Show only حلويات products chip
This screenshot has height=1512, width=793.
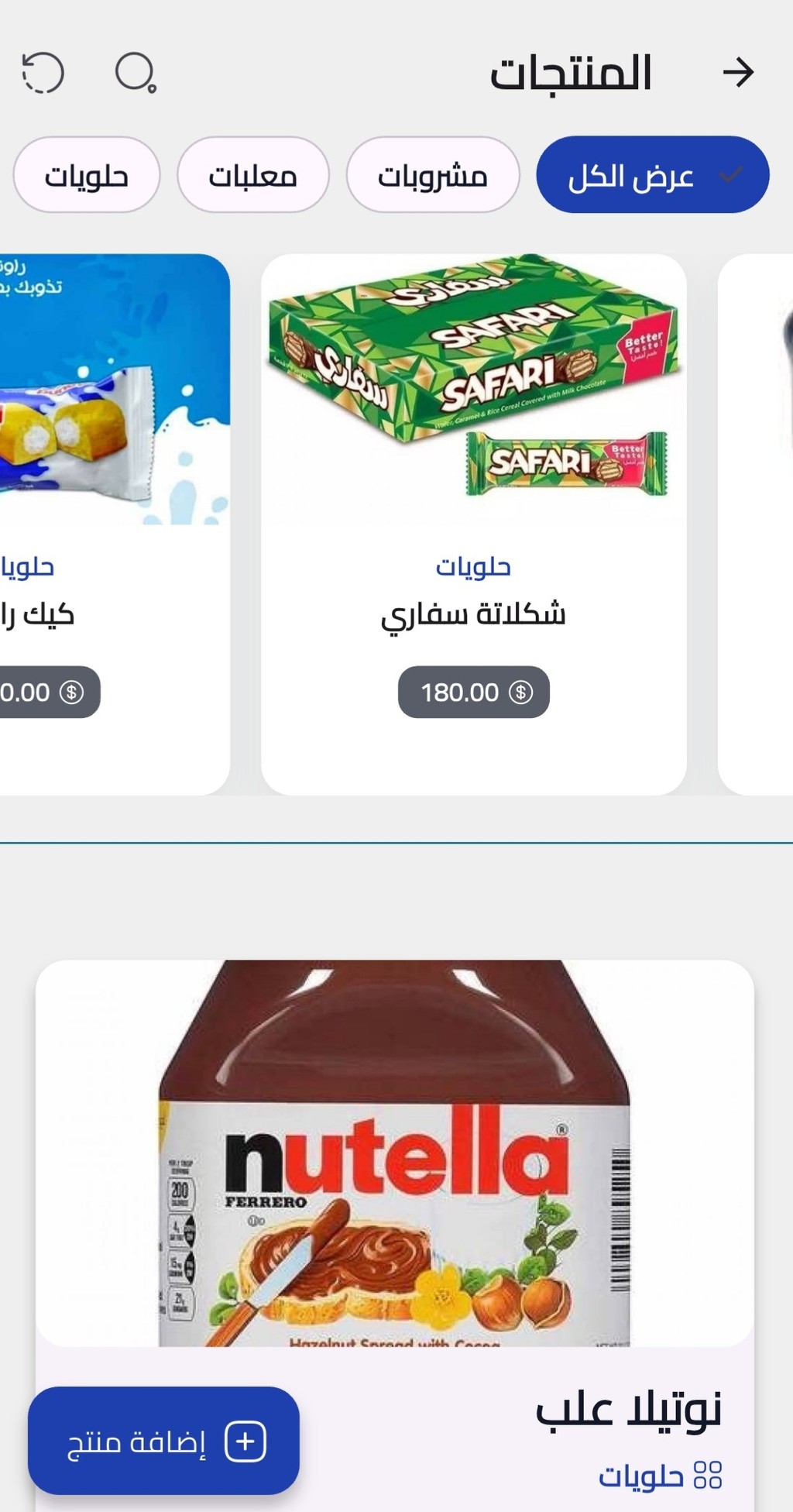coord(86,175)
